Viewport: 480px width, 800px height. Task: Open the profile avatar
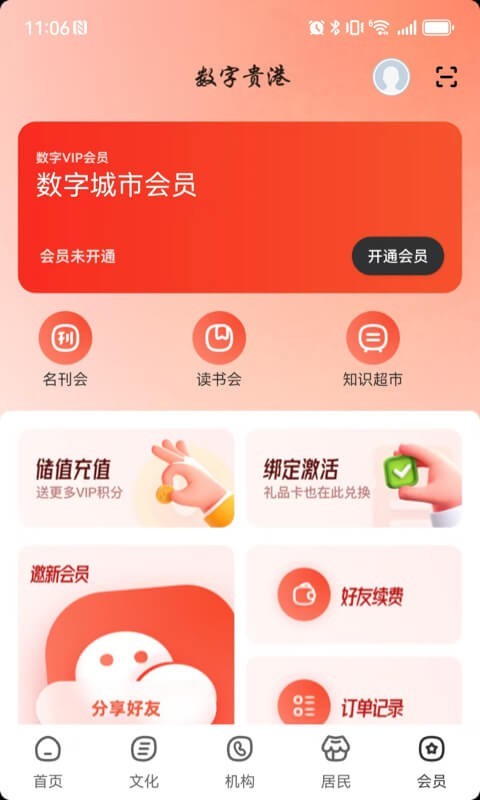(x=391, y=77)
